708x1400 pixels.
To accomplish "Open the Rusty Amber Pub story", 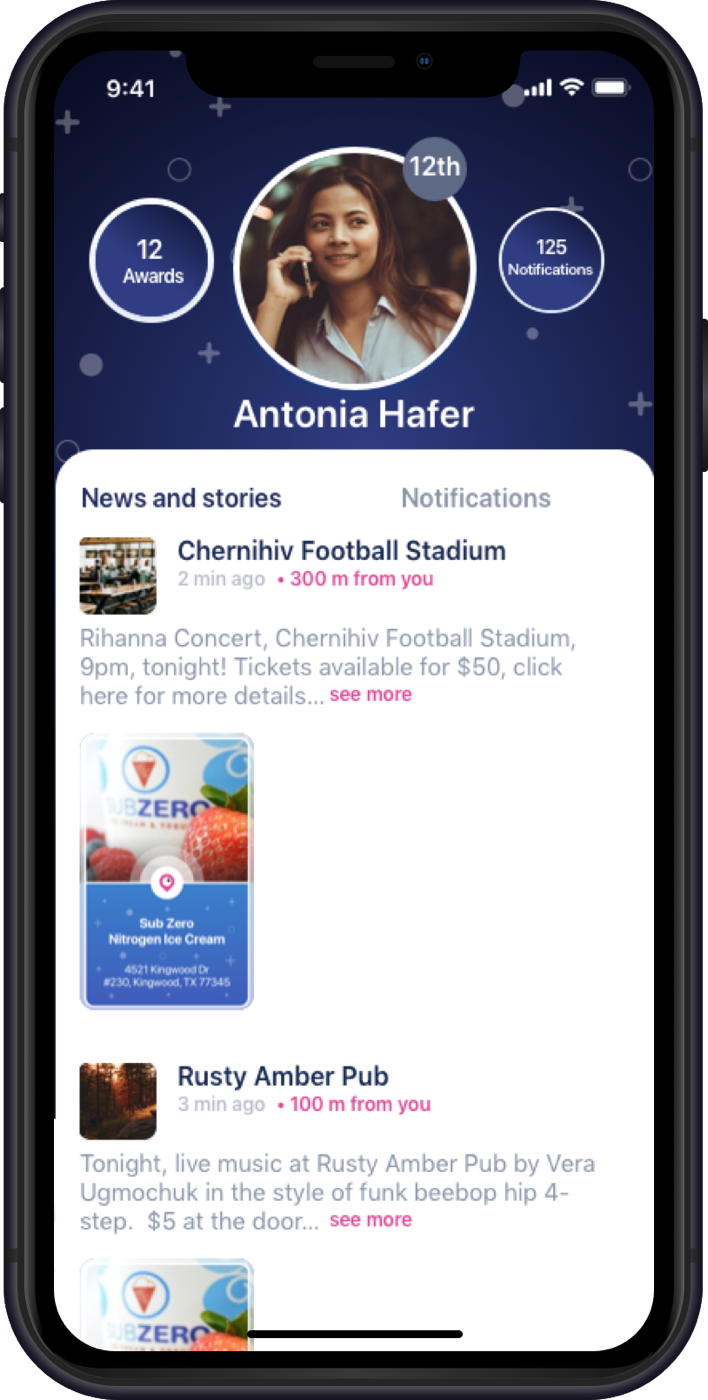I will 282,1077.
